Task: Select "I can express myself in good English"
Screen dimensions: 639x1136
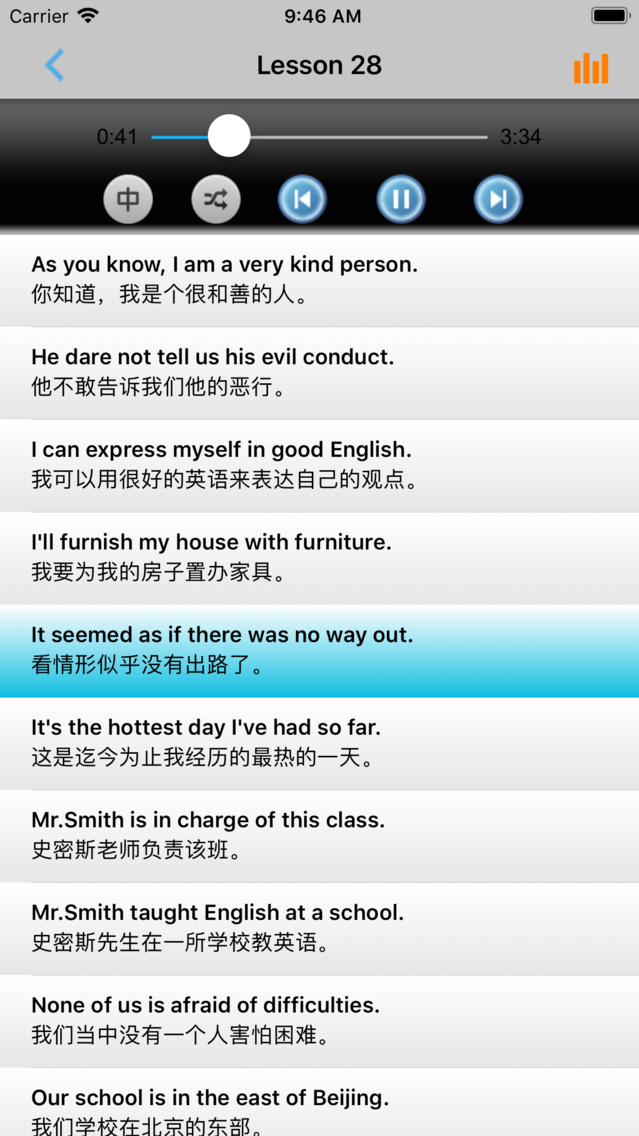Action: click(x=319, y=464)
